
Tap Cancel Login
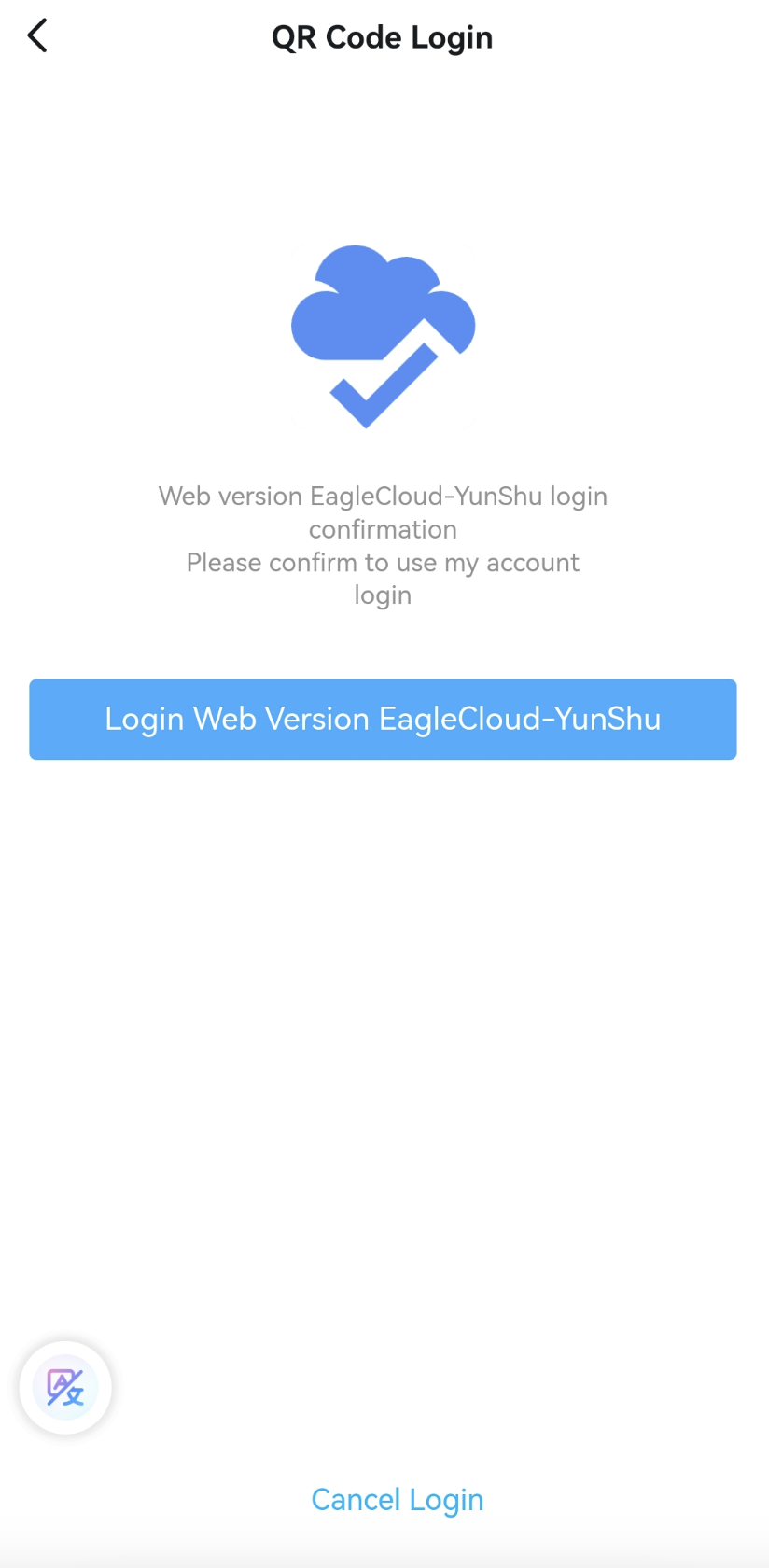[x=398, y=1499]
